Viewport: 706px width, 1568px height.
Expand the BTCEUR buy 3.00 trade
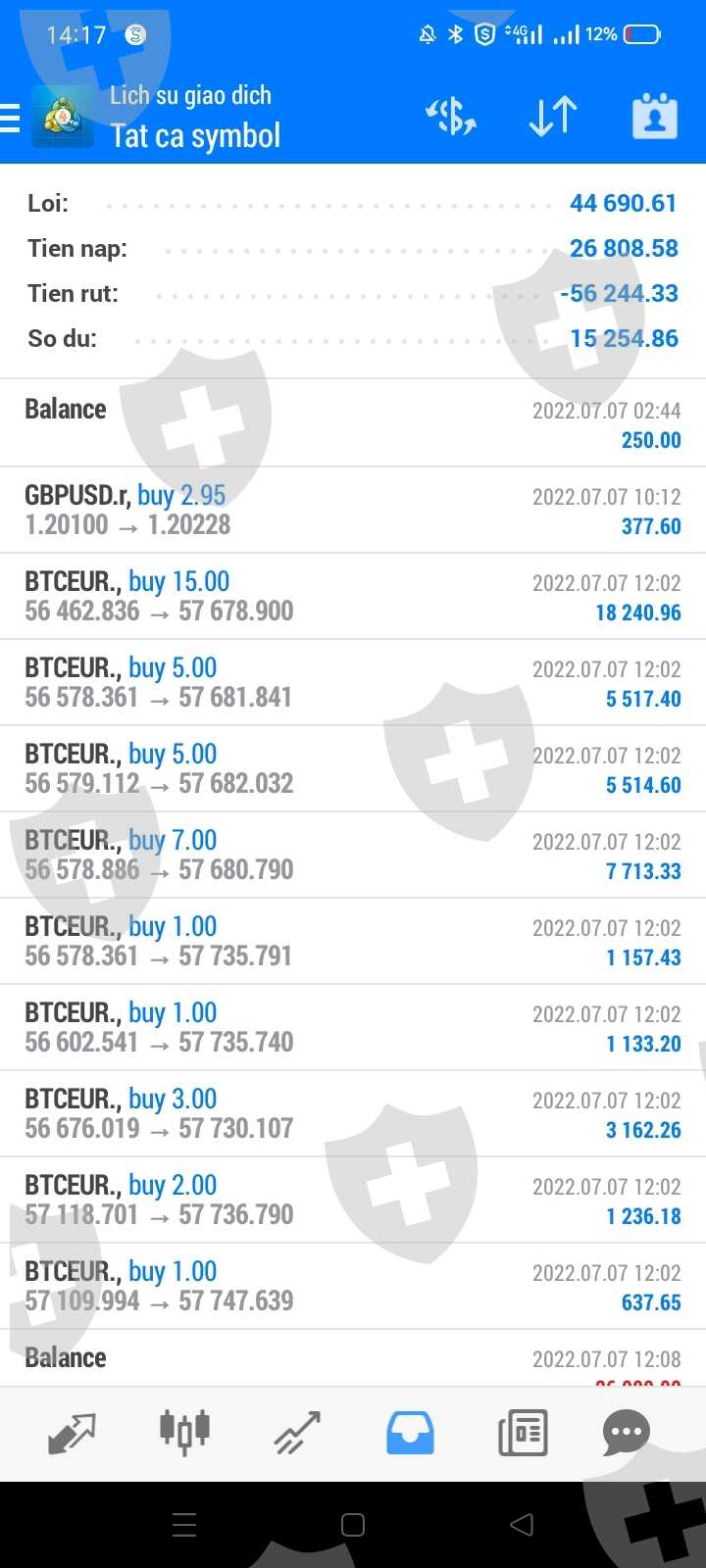point(353,1113)
